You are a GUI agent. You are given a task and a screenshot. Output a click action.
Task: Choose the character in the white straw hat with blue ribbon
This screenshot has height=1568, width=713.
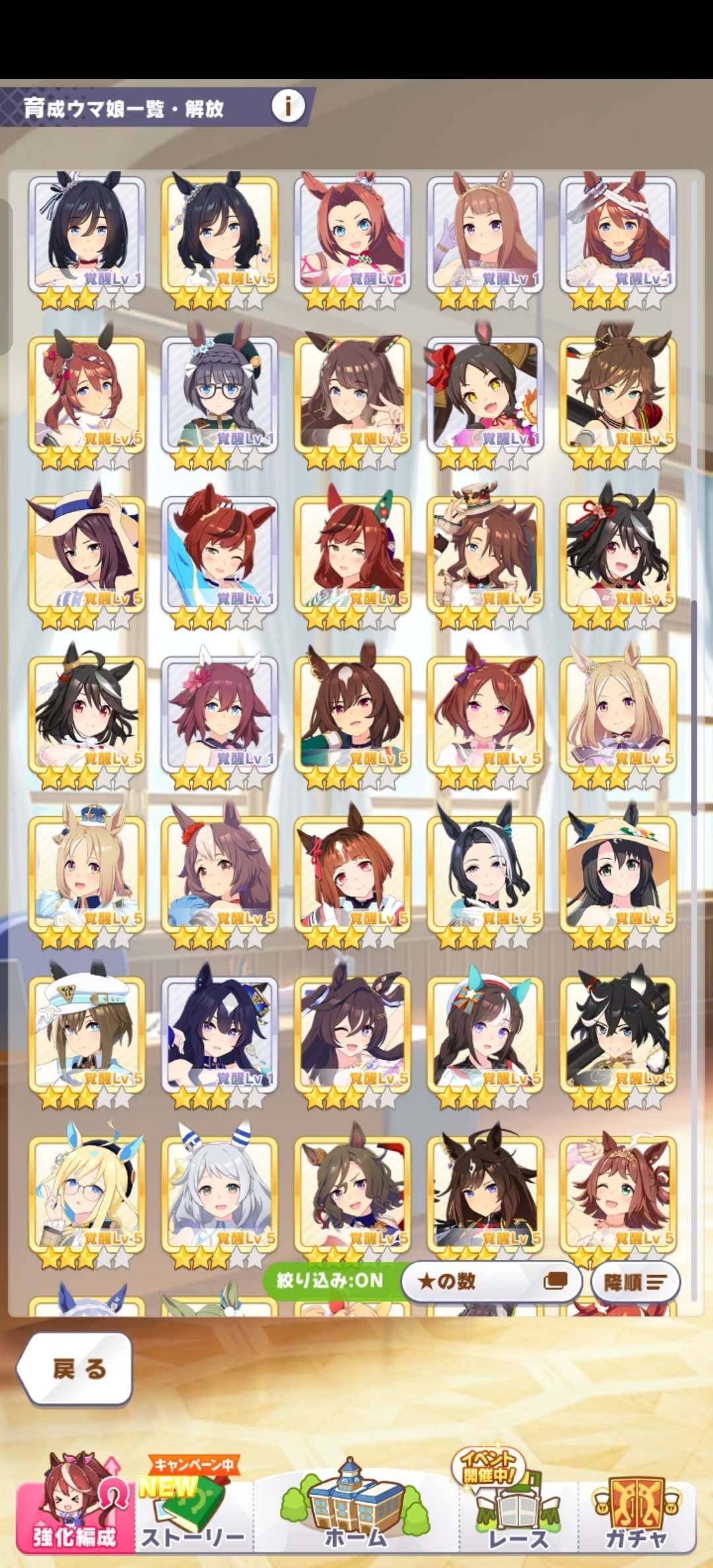click(x=86, y=554)
